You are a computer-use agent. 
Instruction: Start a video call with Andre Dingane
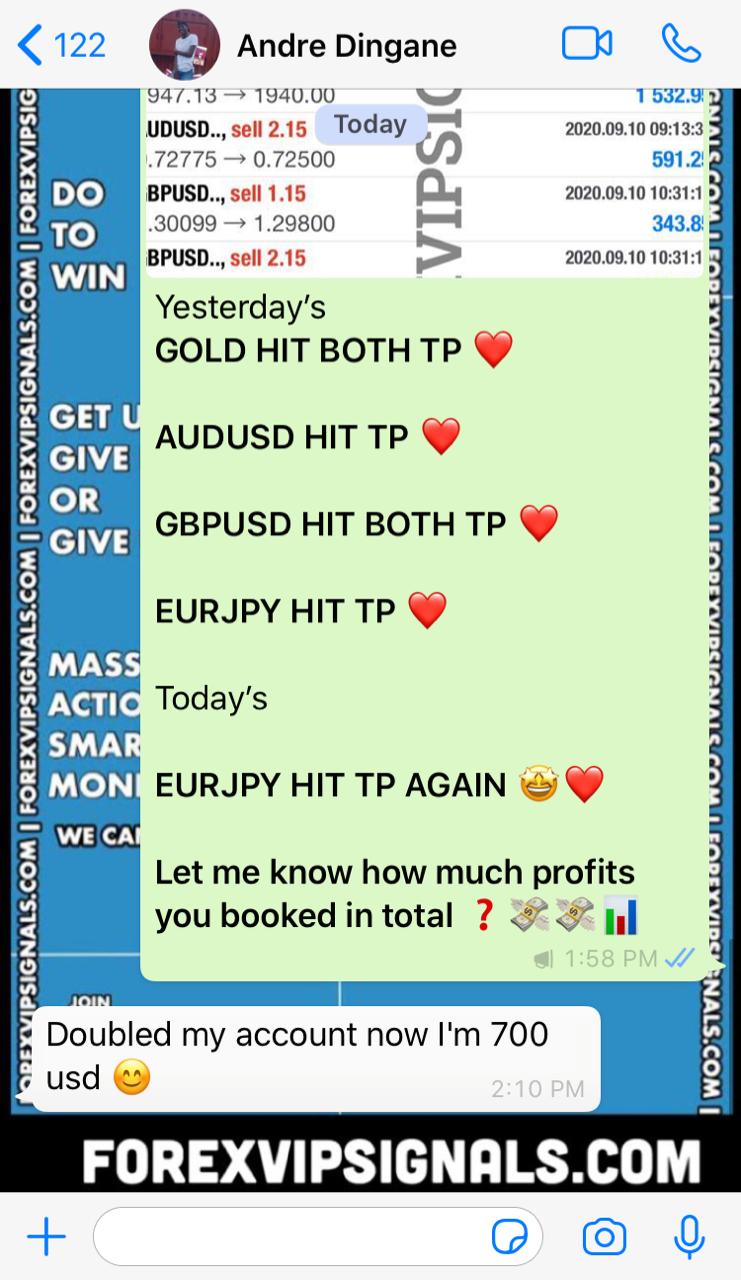(586, 44)
